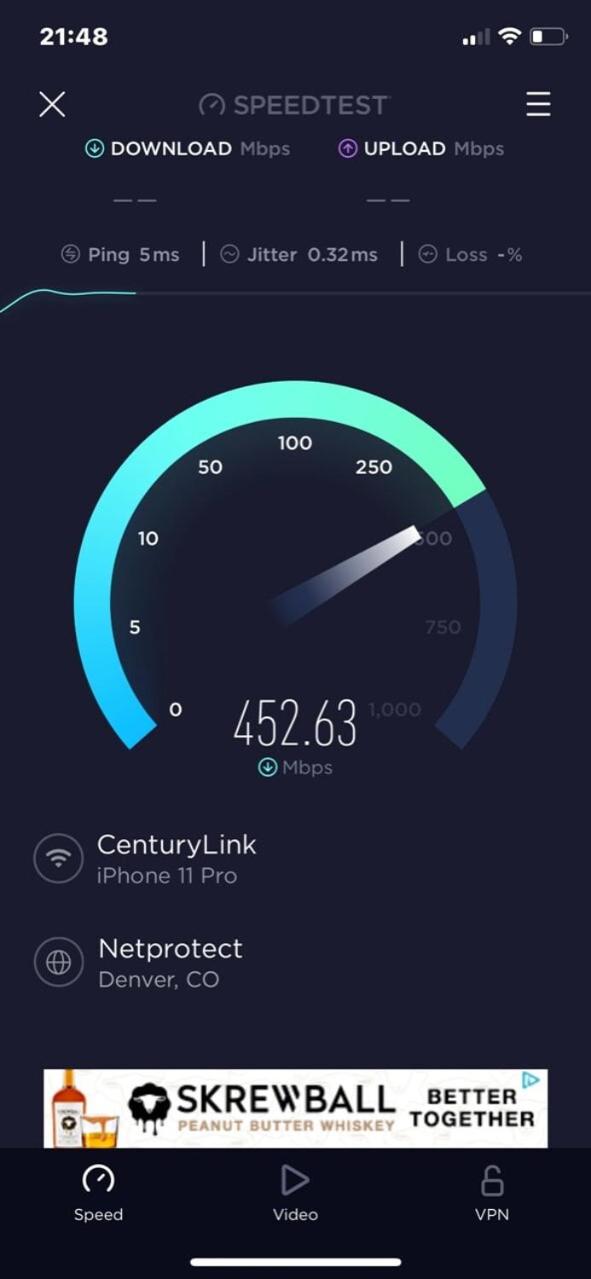Switch to the Video tab
The image size is (591, 1279).
295,1193
